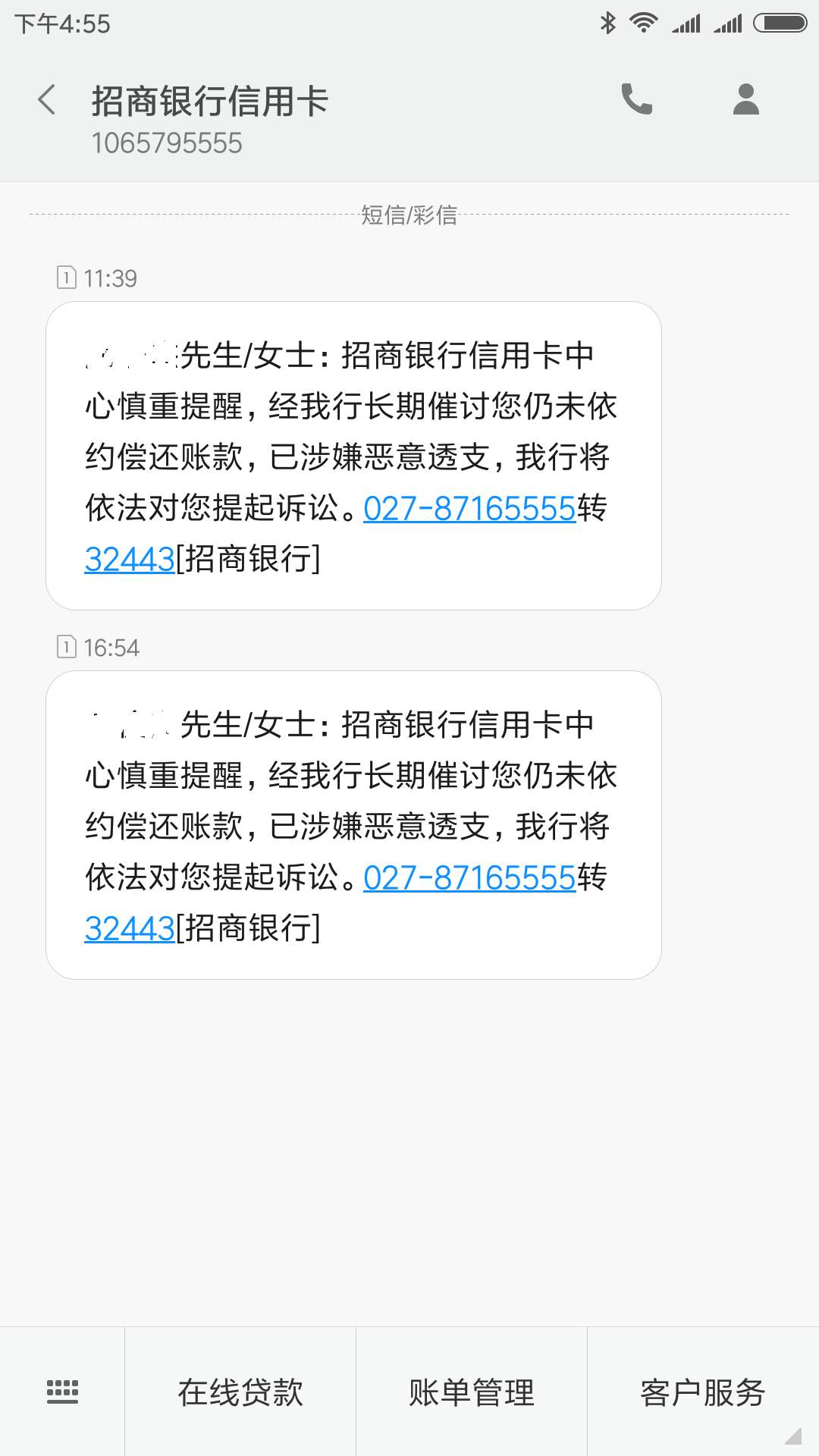Viewport: 819px width, 1456px height.
Task: Tap extension 32443 in the 16:54 message
Action: tap(130, 929)
